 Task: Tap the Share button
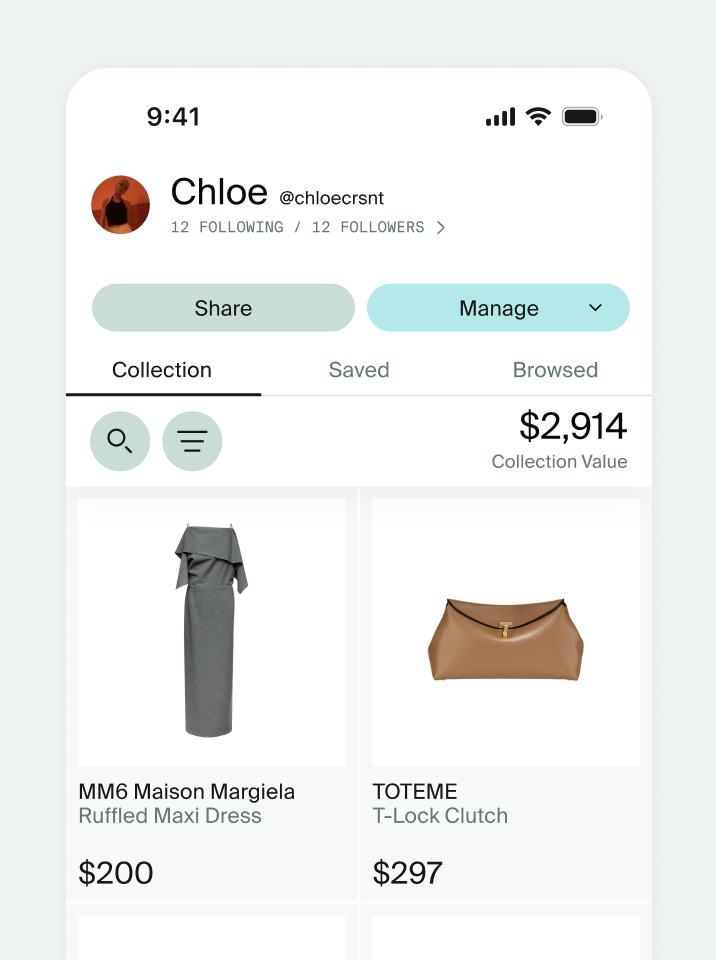223,308
